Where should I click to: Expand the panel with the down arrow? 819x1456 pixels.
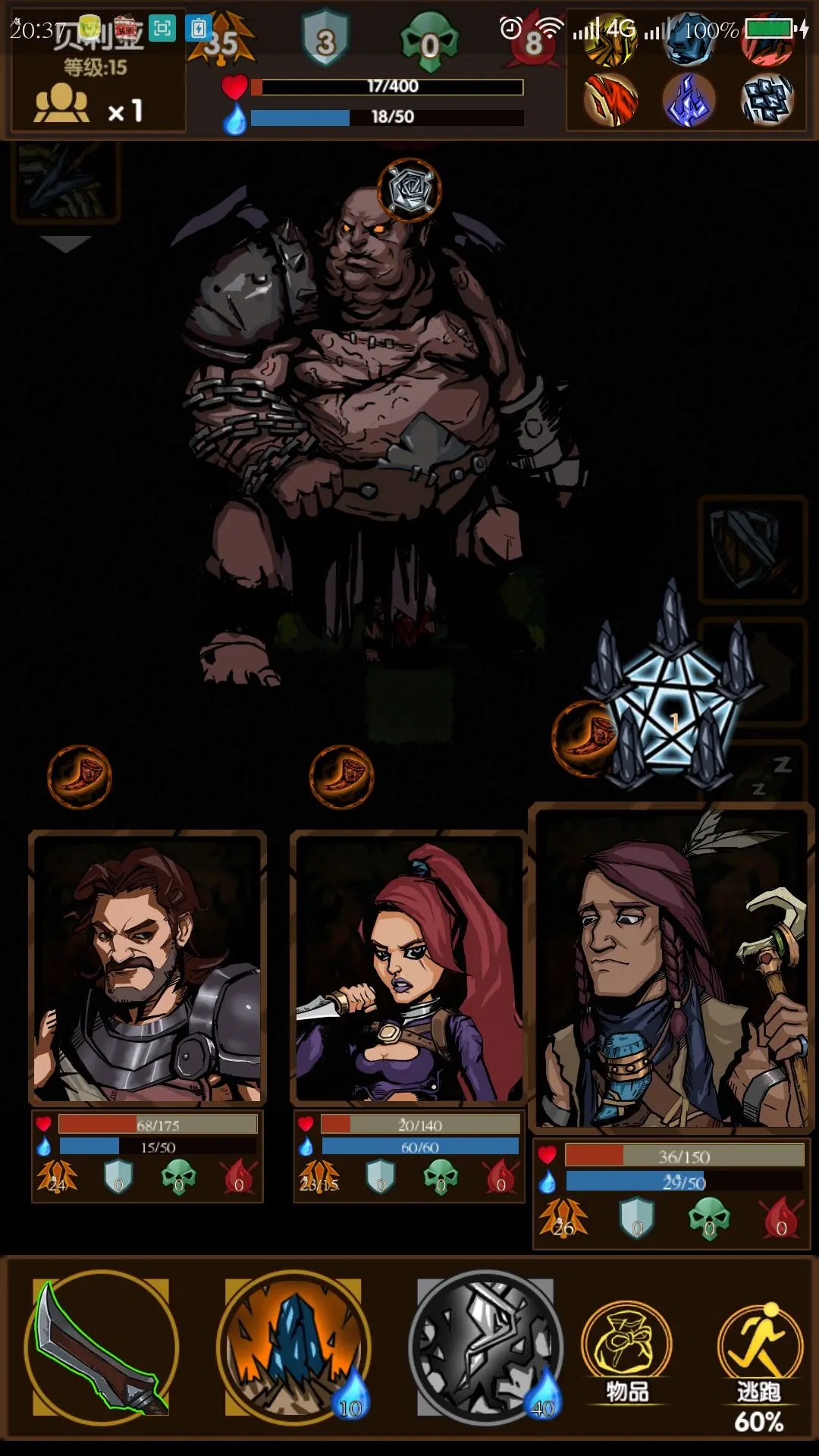[65, 244]
